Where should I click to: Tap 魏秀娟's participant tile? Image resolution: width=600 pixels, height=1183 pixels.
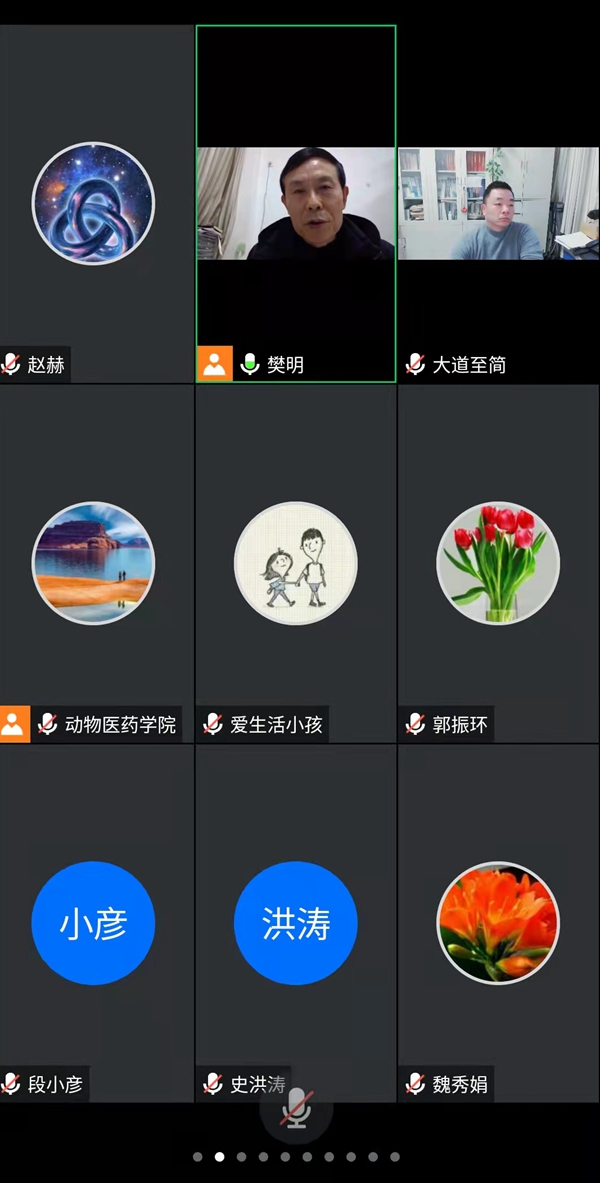click(498, 923)
